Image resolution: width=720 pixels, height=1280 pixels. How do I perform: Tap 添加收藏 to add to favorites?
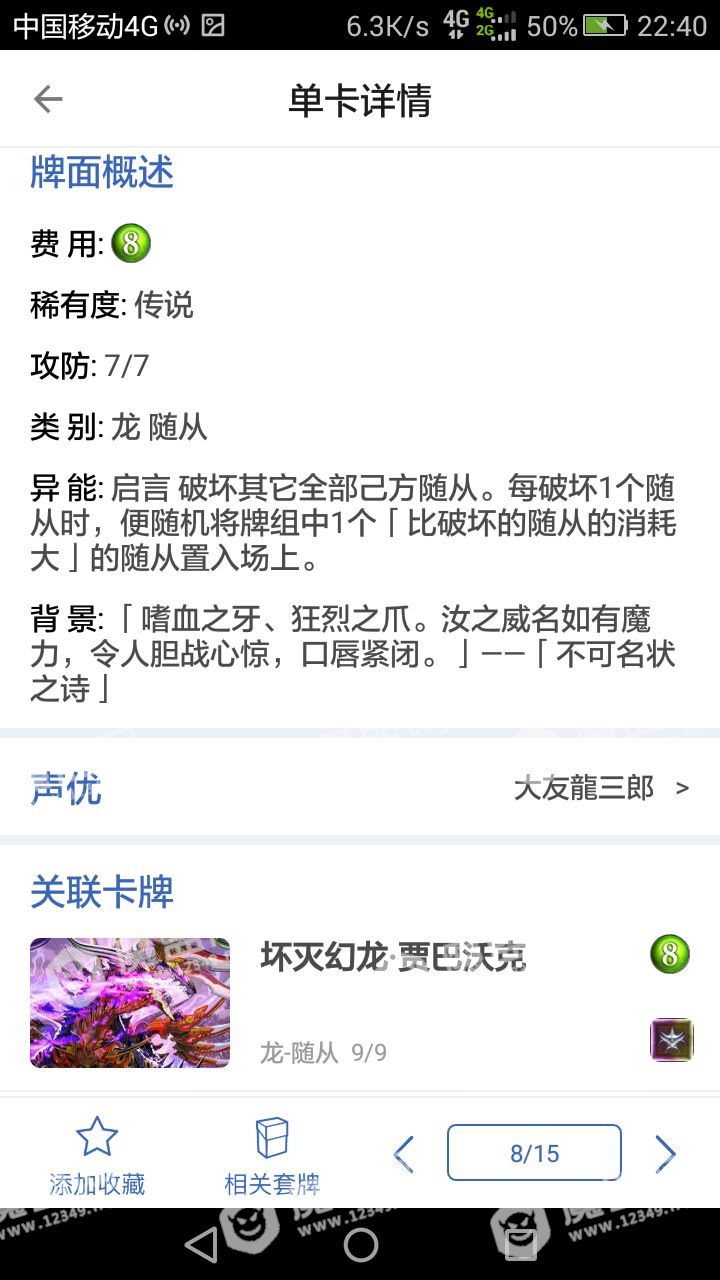97,1156
